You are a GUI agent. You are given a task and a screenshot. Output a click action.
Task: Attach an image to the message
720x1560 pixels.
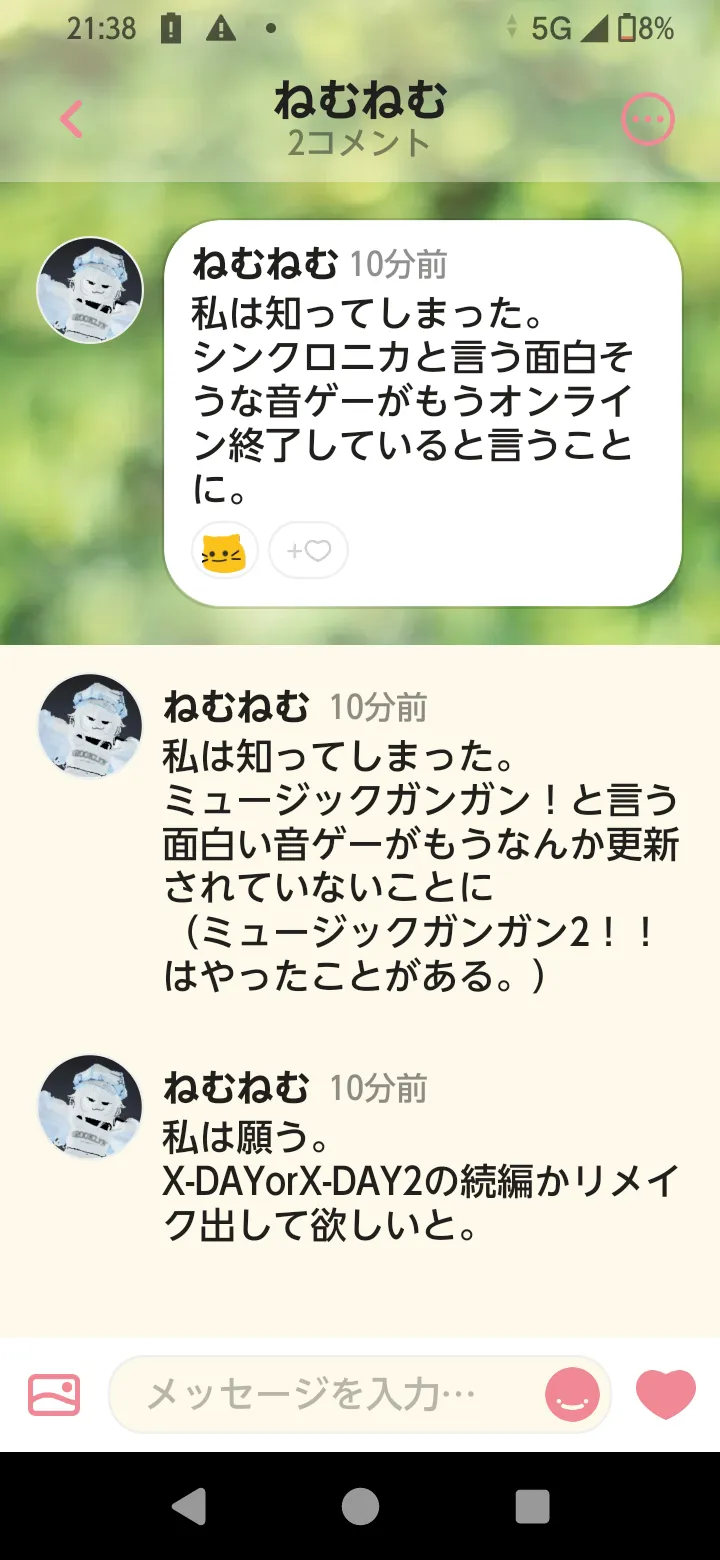pos(54,1395)
